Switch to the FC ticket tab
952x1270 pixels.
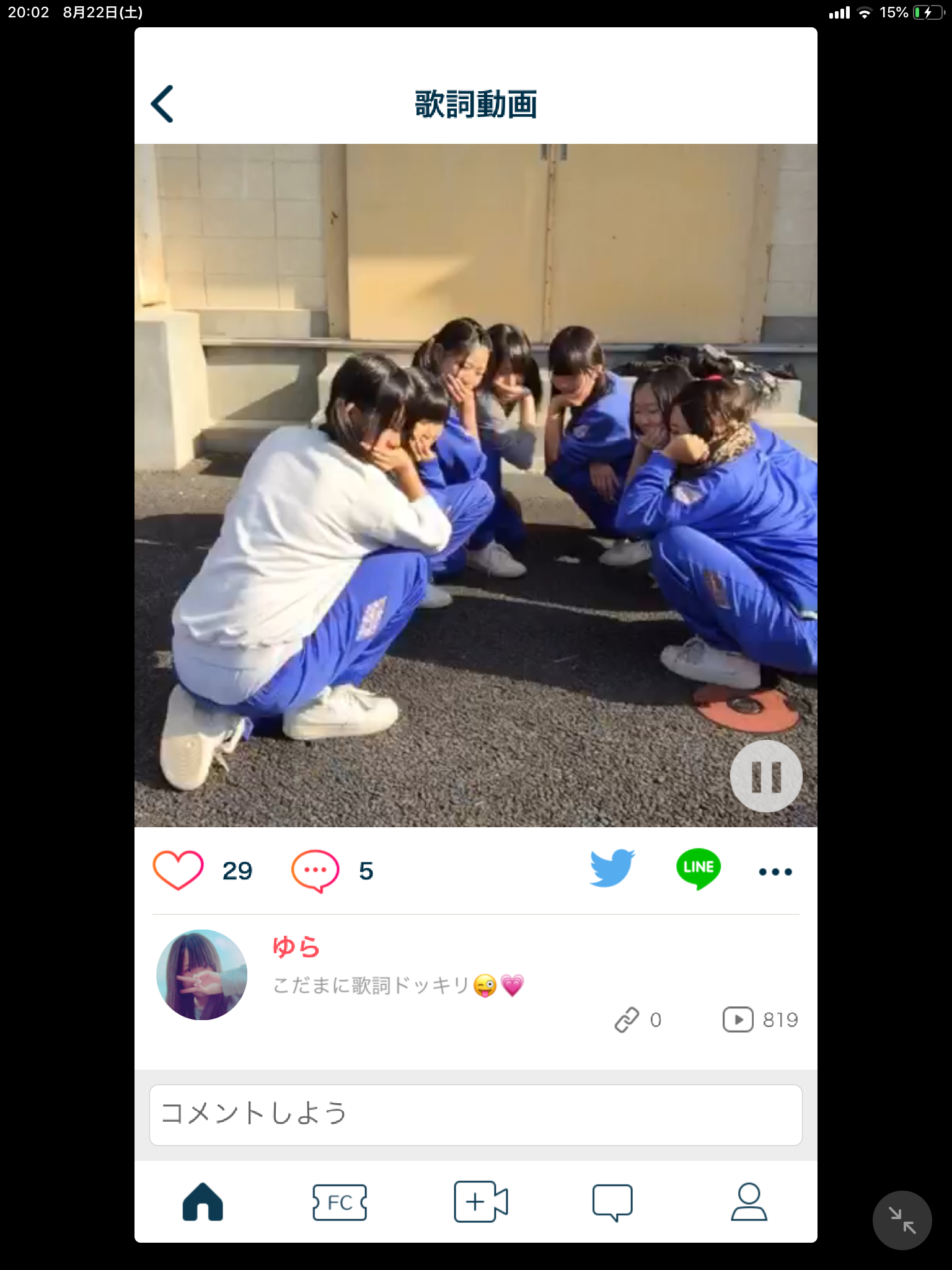tap(340, 1202)
